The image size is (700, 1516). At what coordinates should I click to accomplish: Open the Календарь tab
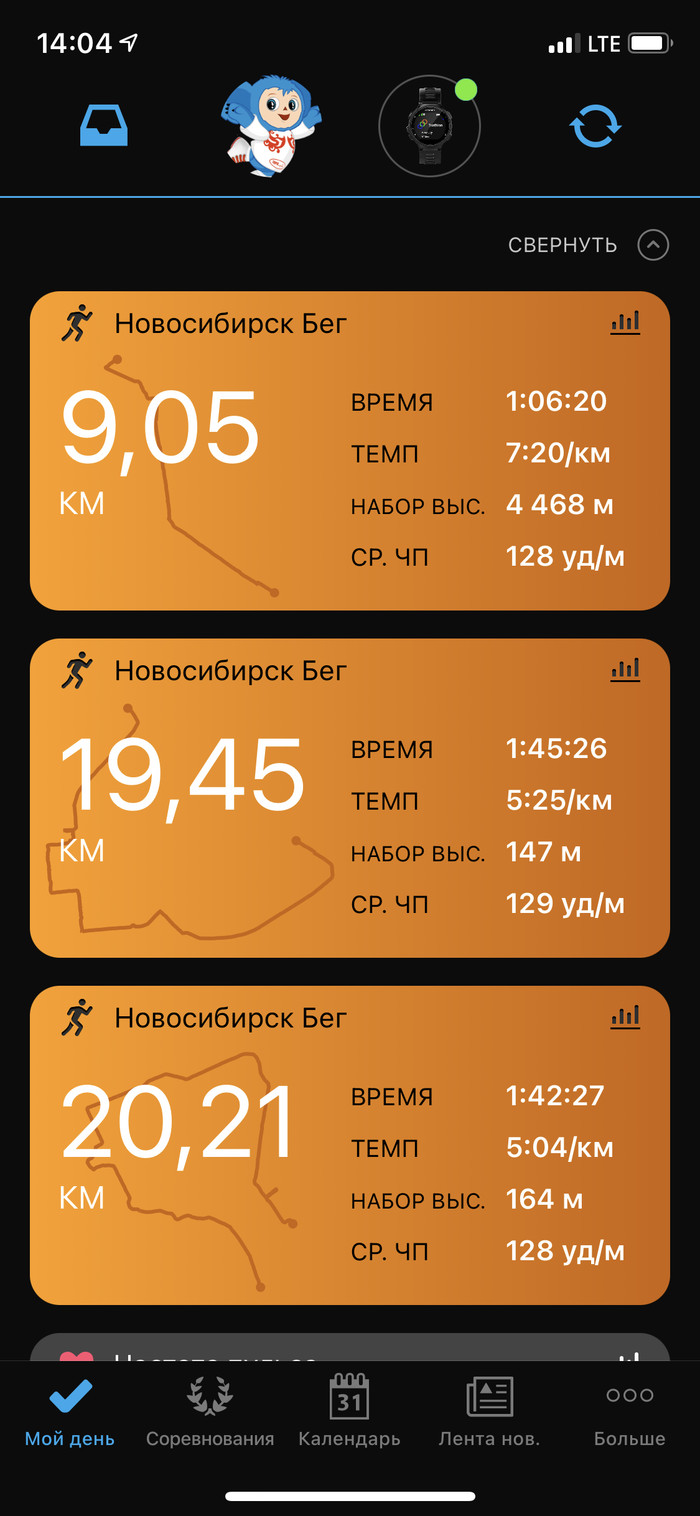349,1412
